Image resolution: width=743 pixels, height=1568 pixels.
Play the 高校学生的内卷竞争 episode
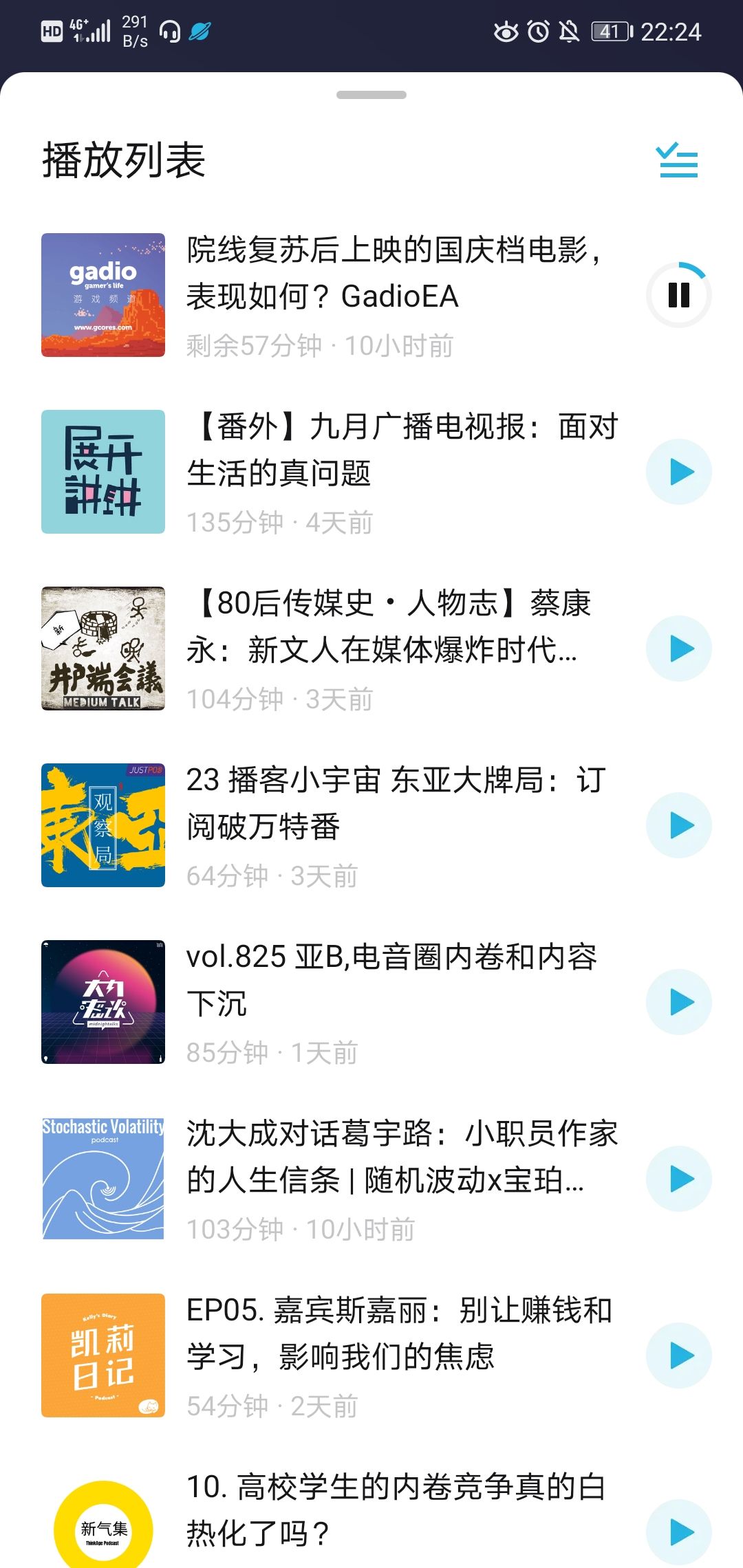679,1532
